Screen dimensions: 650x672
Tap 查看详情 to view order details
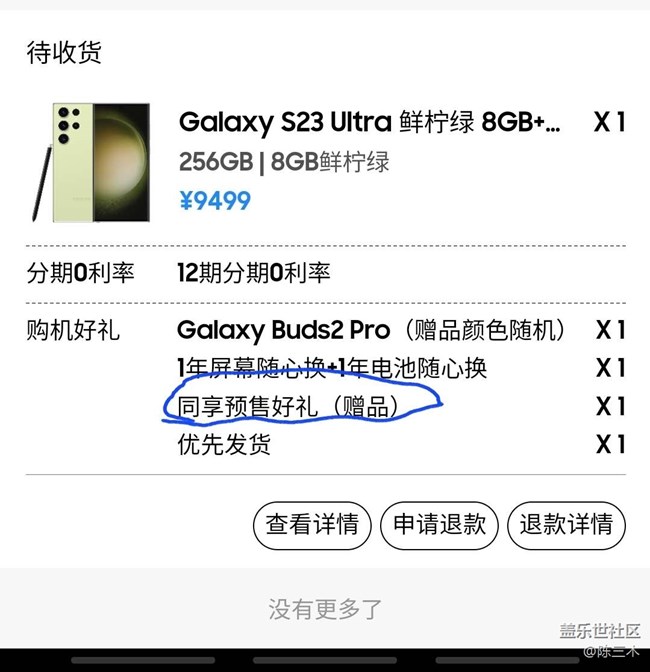[x=312, y=524]
